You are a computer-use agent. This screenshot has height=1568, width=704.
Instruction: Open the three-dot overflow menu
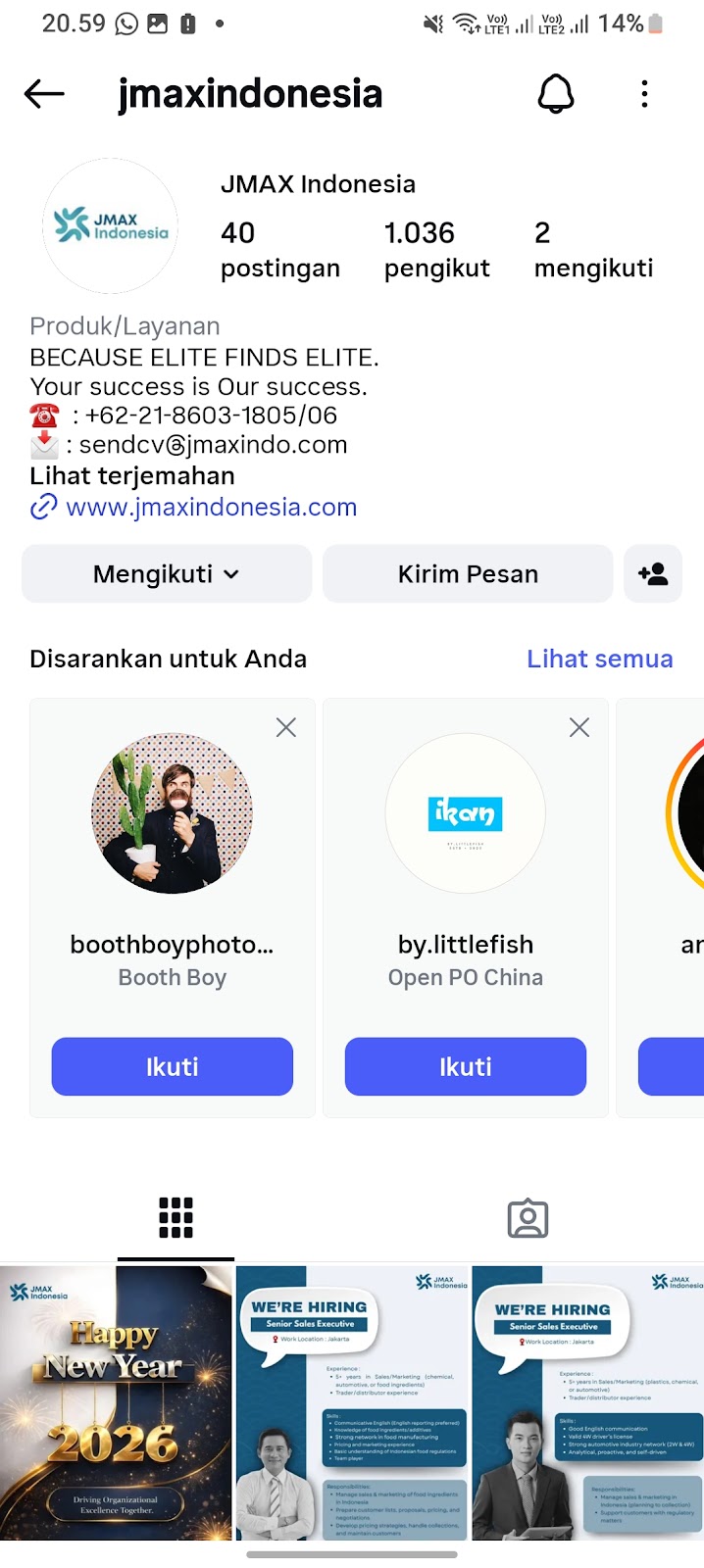[x=644, y=94]
